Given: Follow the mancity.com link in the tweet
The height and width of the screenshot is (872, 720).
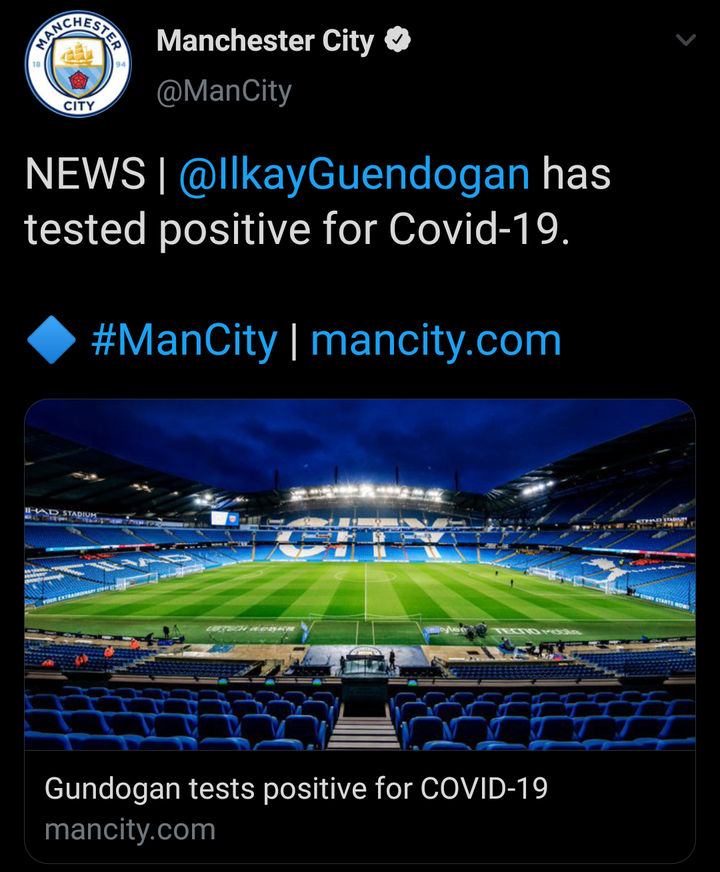Looking at the screenshot, I should 435,340.
